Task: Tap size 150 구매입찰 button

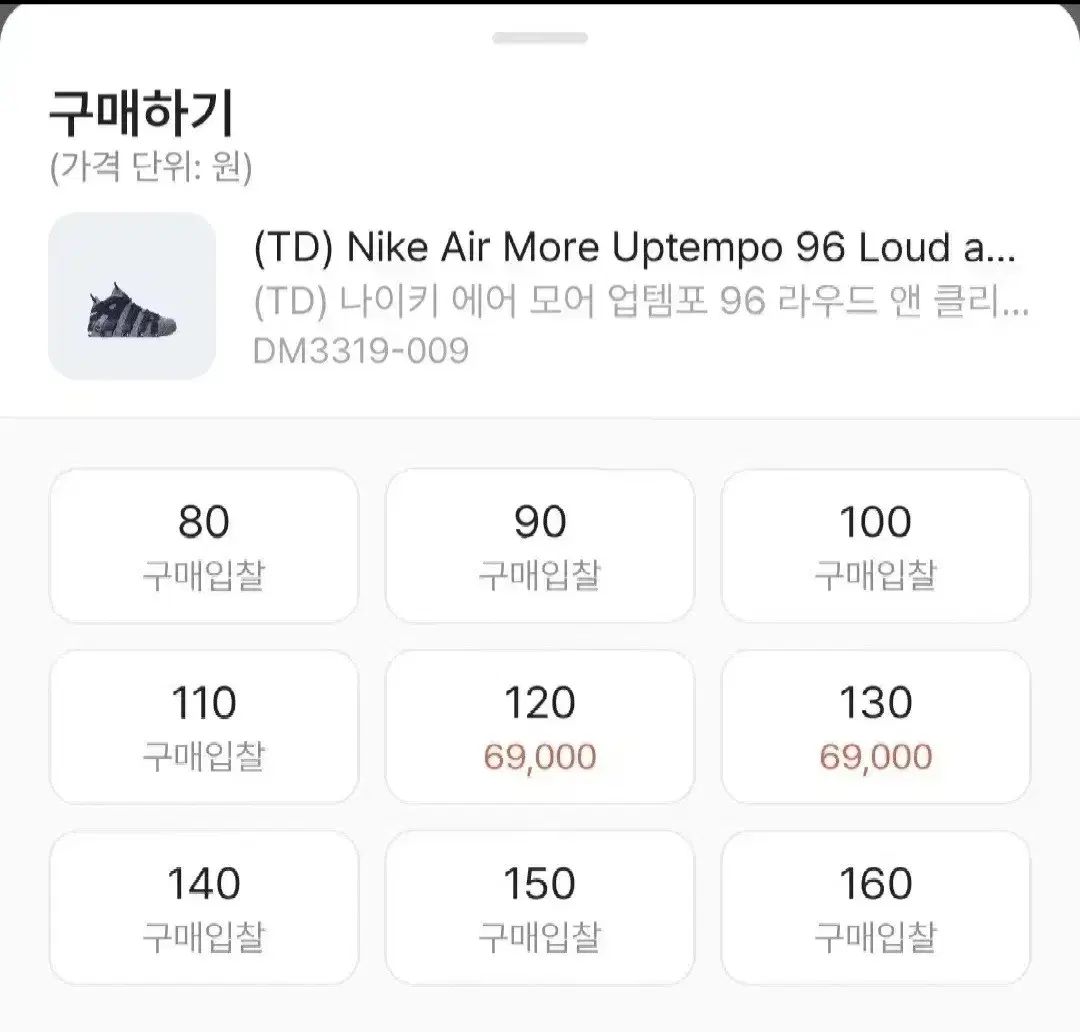Action: click(x=540, y=908)
